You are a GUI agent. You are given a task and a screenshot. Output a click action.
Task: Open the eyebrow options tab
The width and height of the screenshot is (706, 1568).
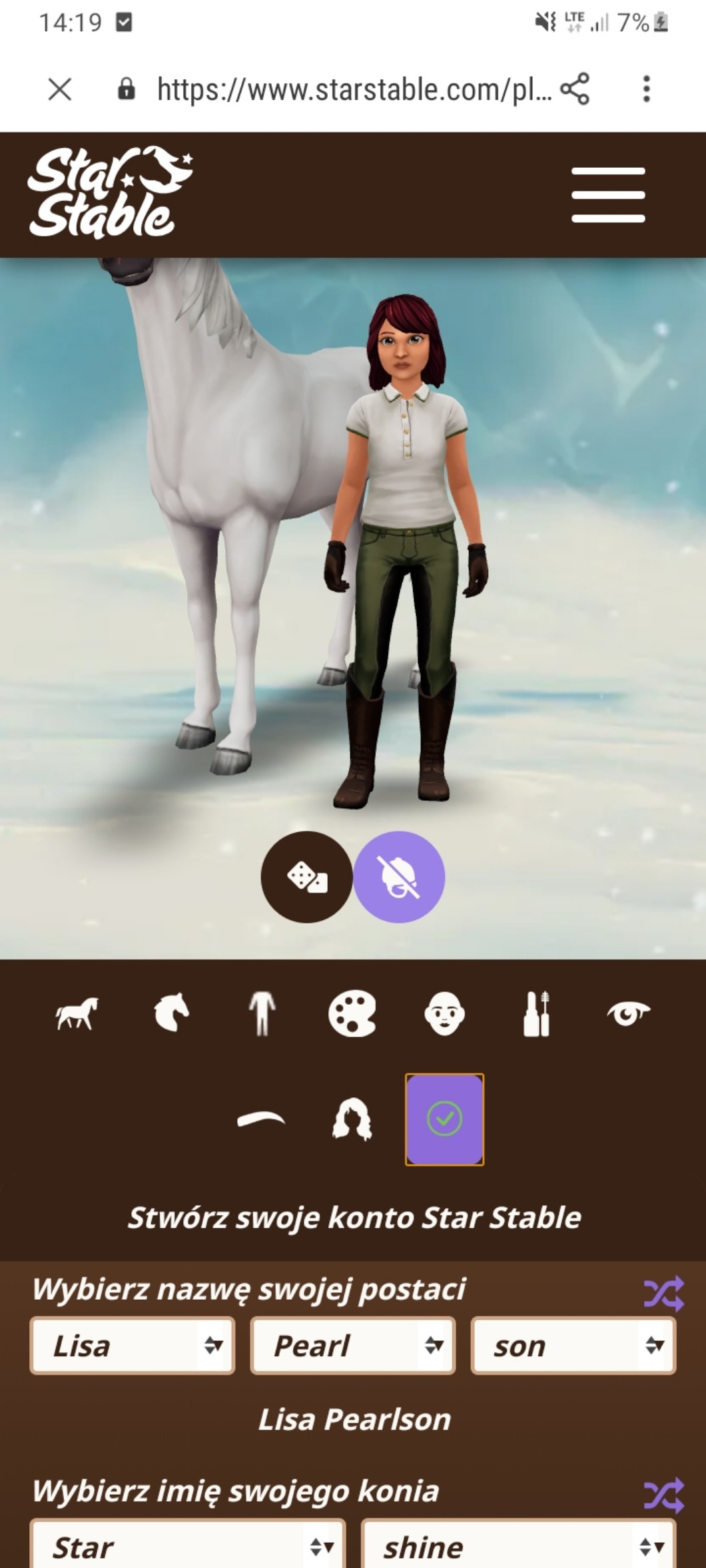tap(261, 1120)
